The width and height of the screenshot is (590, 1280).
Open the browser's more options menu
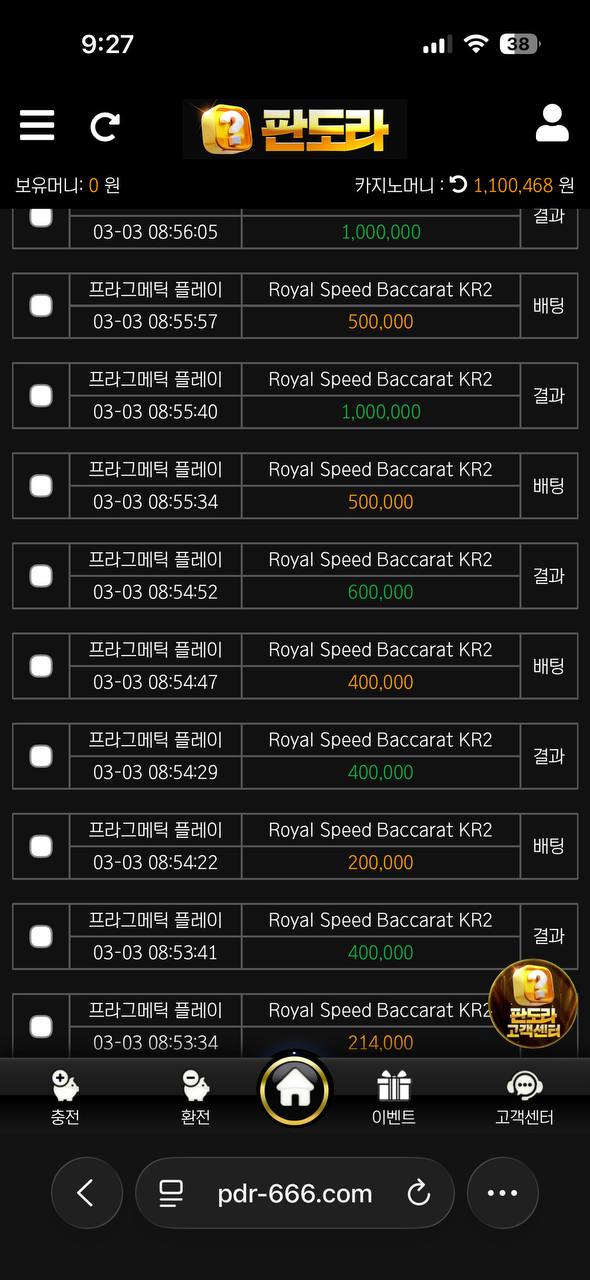(502, 1193)
